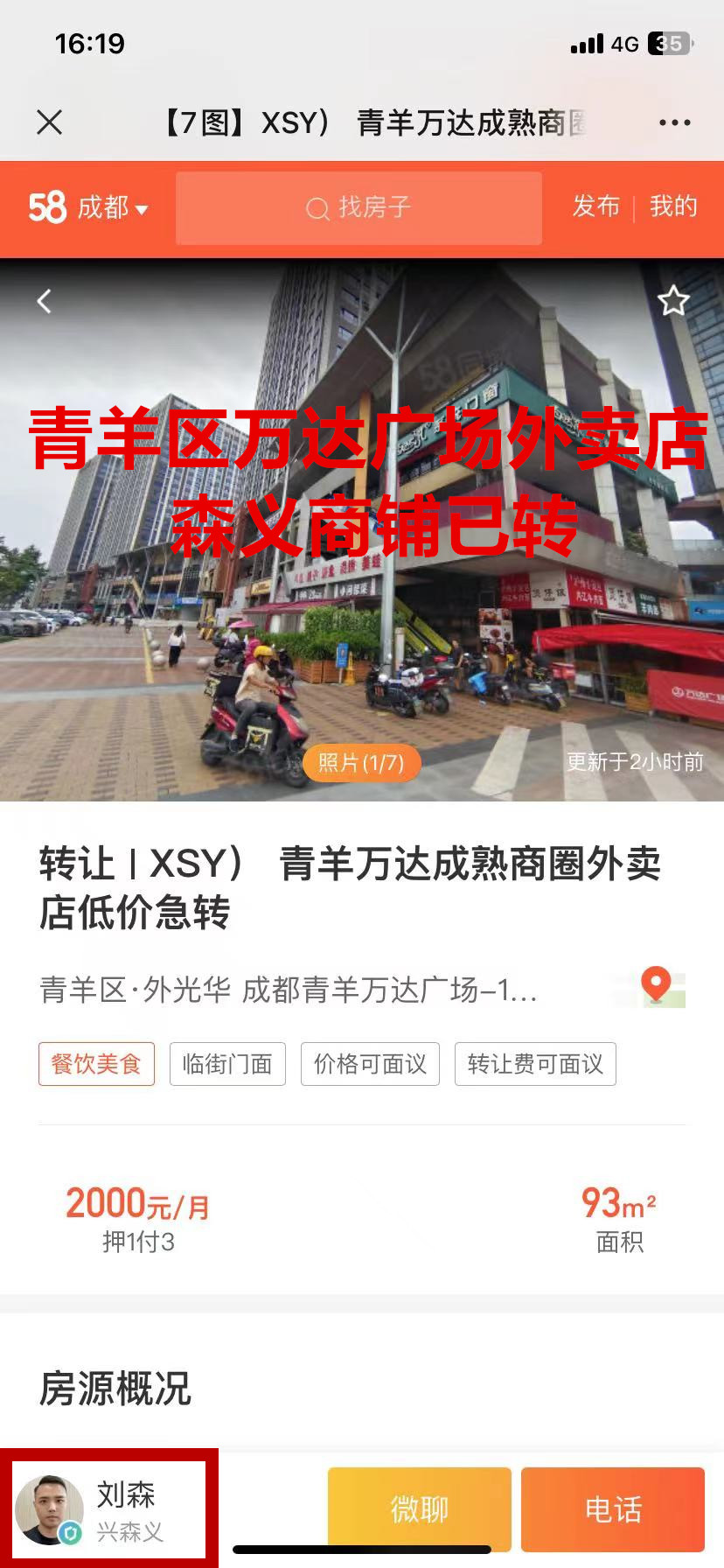Viewport: 724px width, 1568px height.
Task: Start a 微聊 chat with the agent
Action: tap(419, 1508)
